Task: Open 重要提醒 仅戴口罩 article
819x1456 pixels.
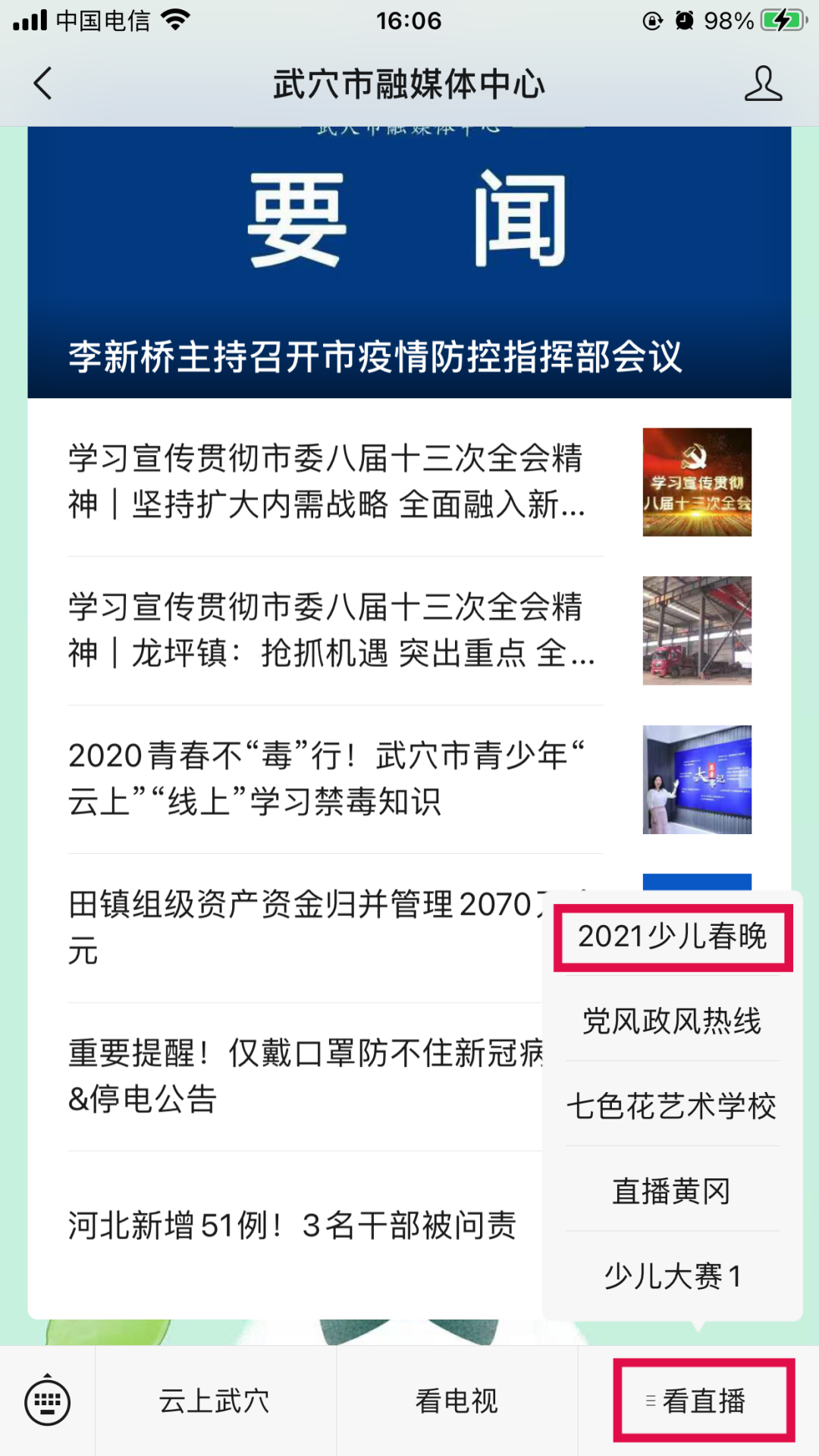Action: click(303, 1075)
